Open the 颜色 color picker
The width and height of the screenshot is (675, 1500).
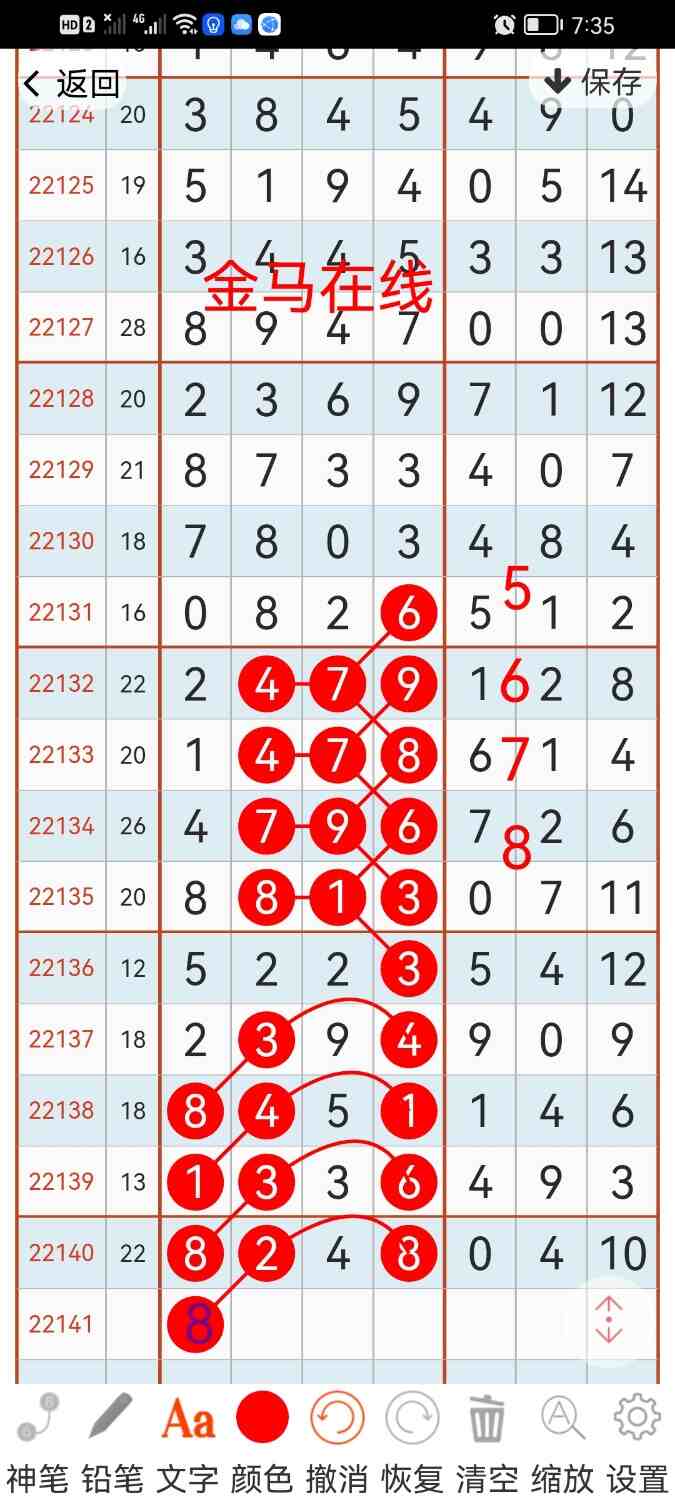[x=262, y=1438]
